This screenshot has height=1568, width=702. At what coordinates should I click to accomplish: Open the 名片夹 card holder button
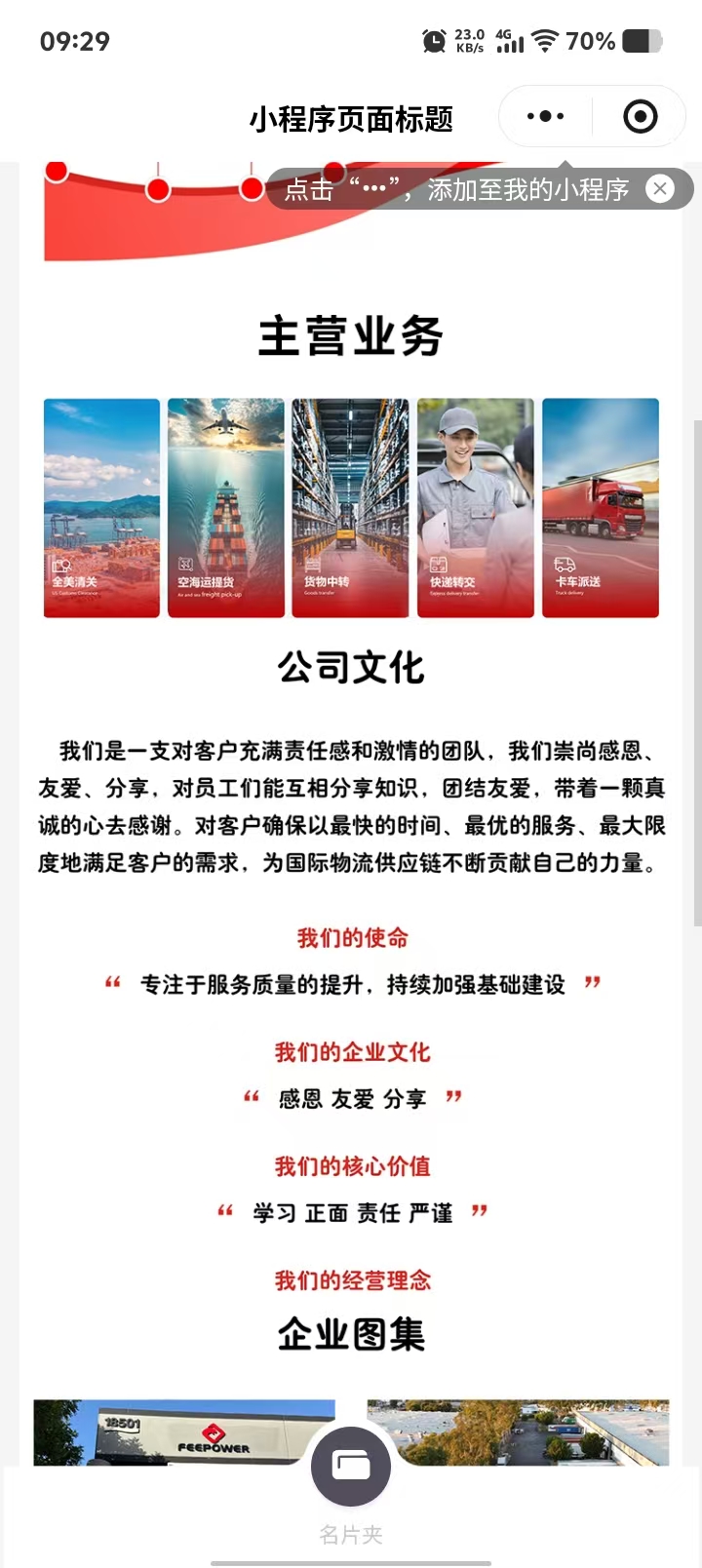(x=351, y=1467)
